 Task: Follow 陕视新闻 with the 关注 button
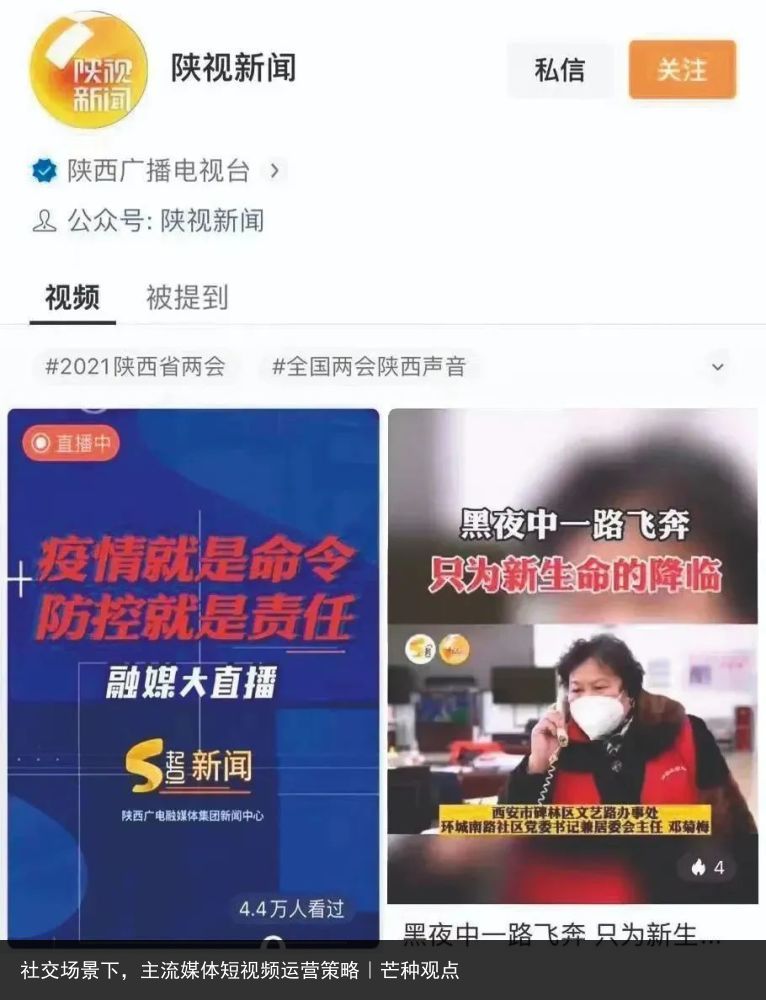click(x=682, y=70)
